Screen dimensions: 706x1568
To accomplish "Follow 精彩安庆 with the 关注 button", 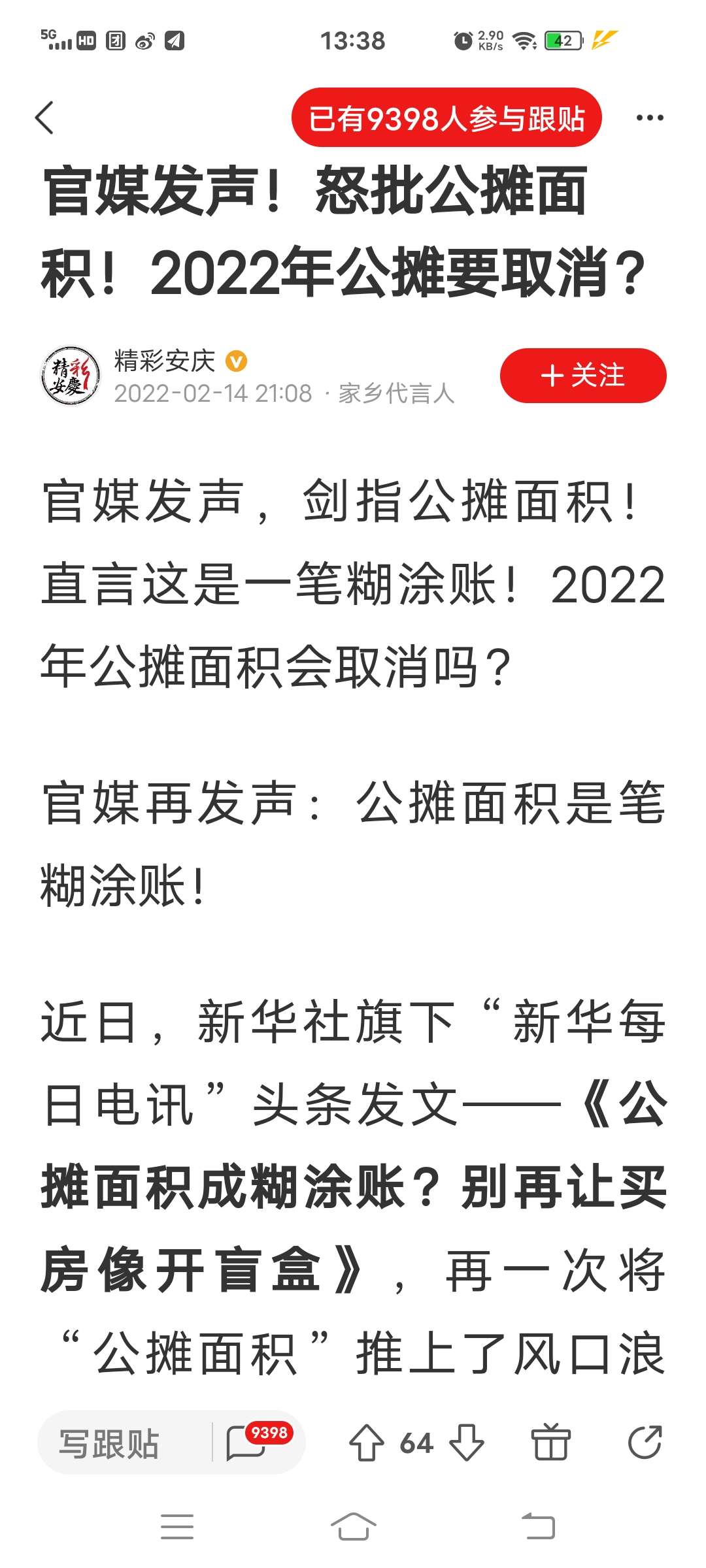I will coord(583,376).
